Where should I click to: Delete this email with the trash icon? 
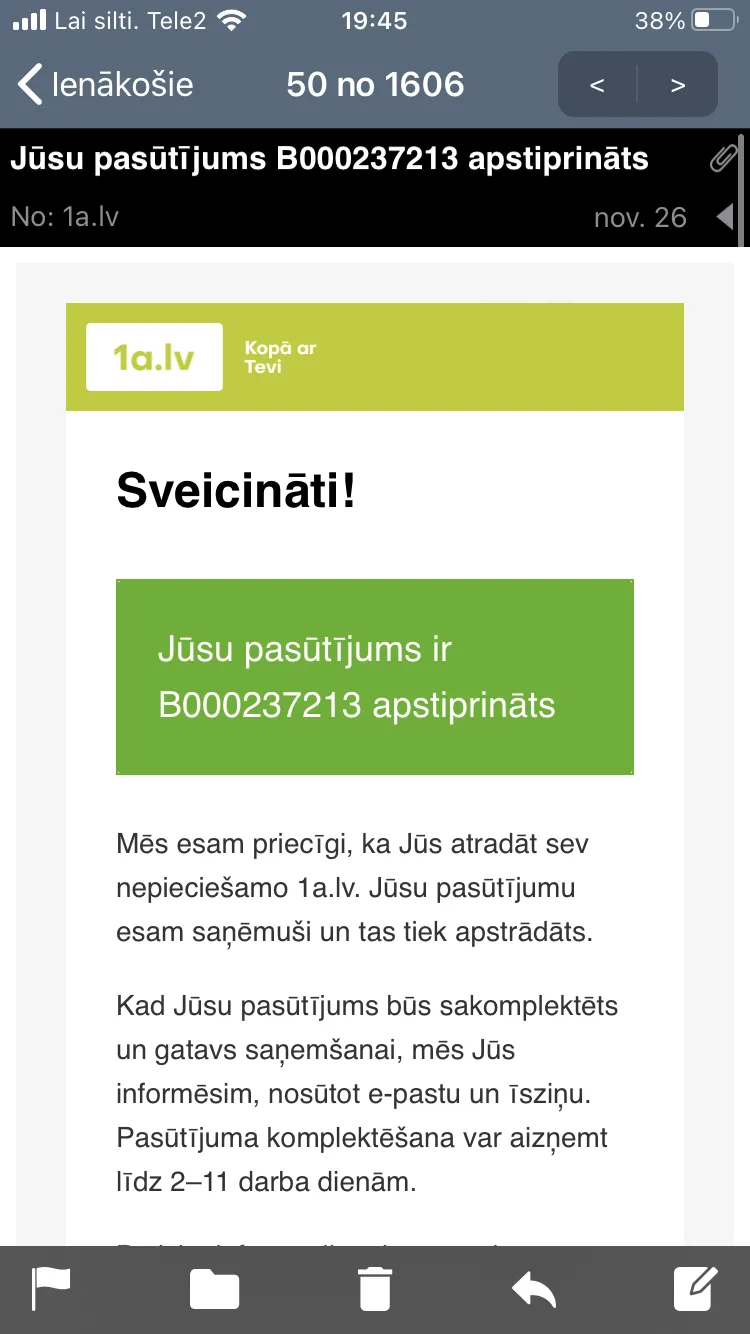(x=375, y=1289)
